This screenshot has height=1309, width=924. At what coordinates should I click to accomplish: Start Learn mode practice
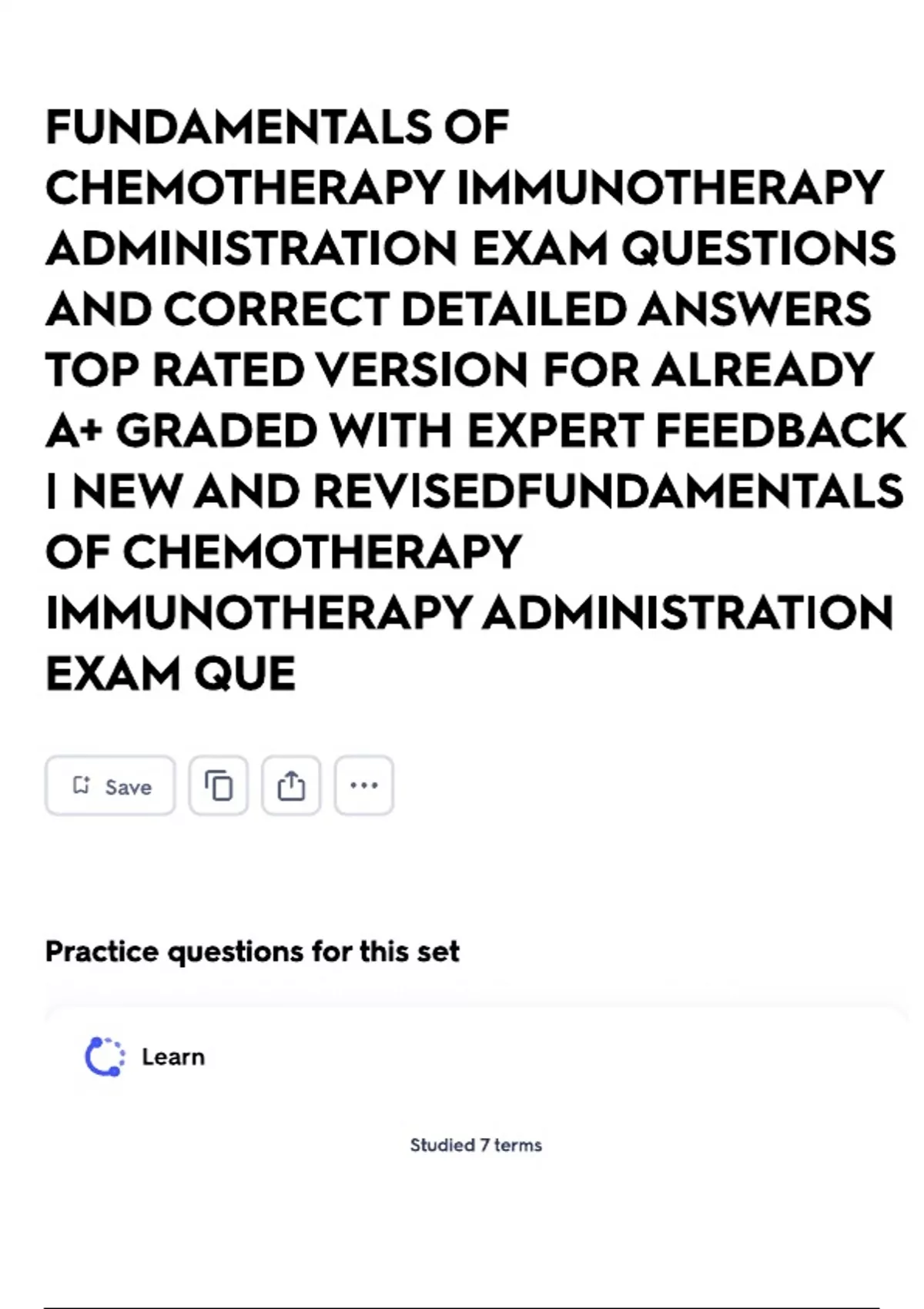pos(145,1056)
